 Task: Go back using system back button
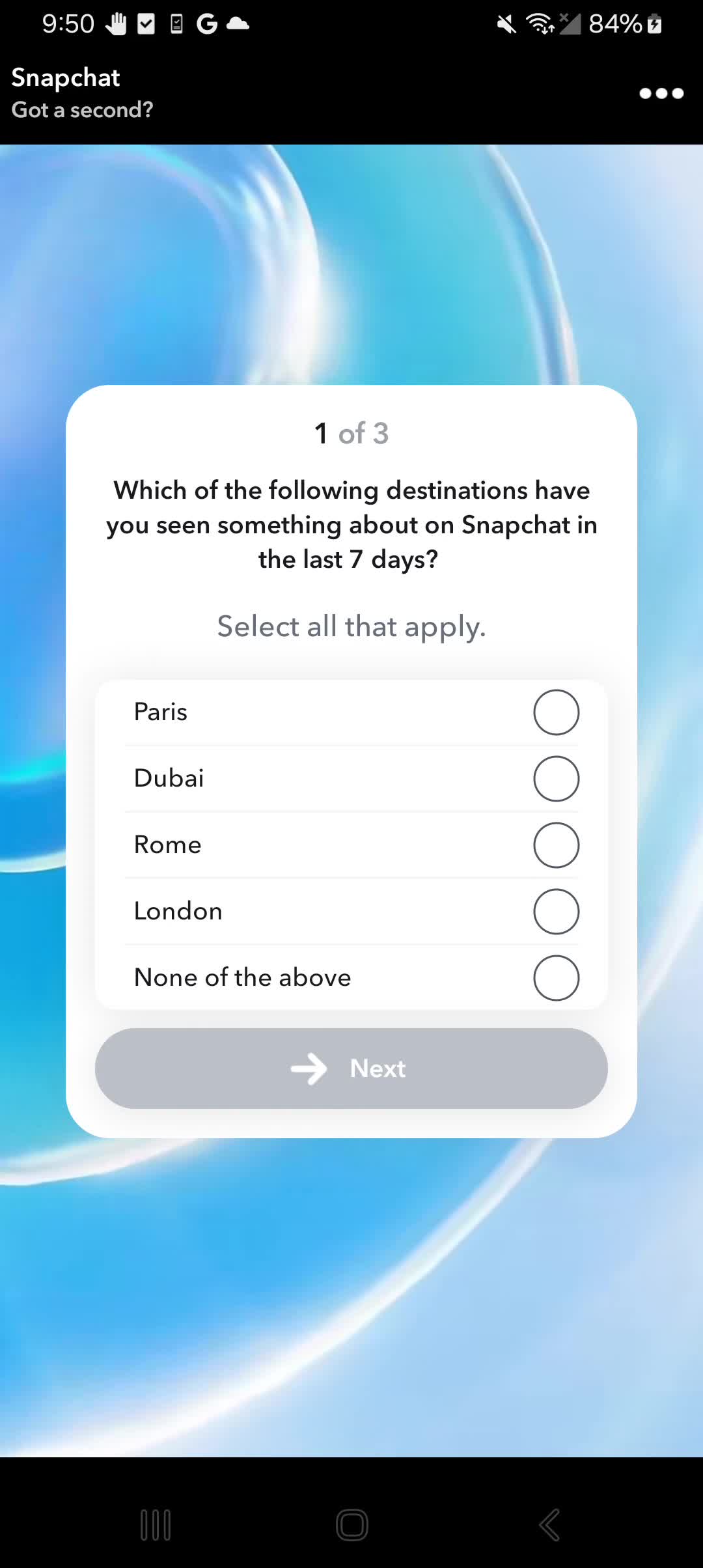coord(549,1525)
